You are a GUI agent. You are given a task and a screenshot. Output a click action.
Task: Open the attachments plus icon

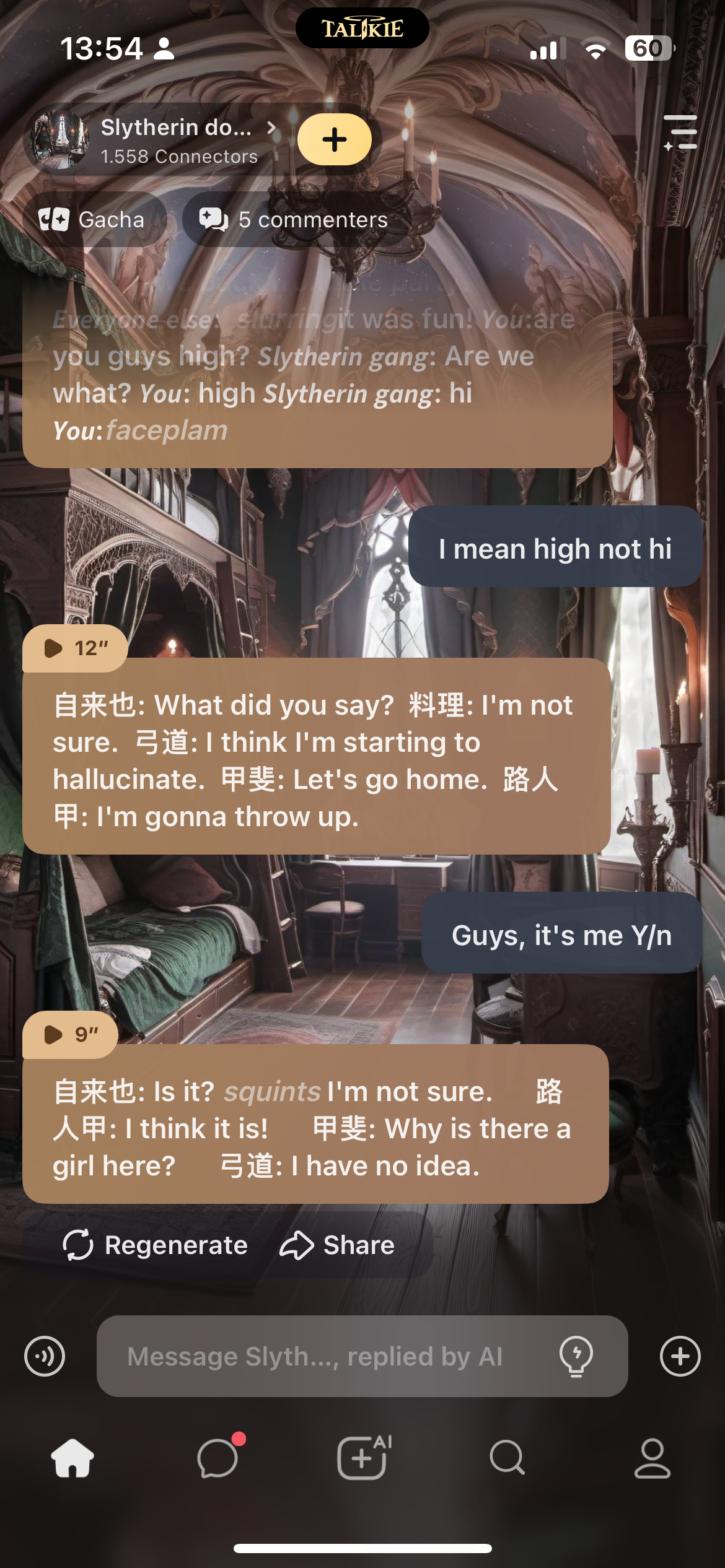[680, 1356]
